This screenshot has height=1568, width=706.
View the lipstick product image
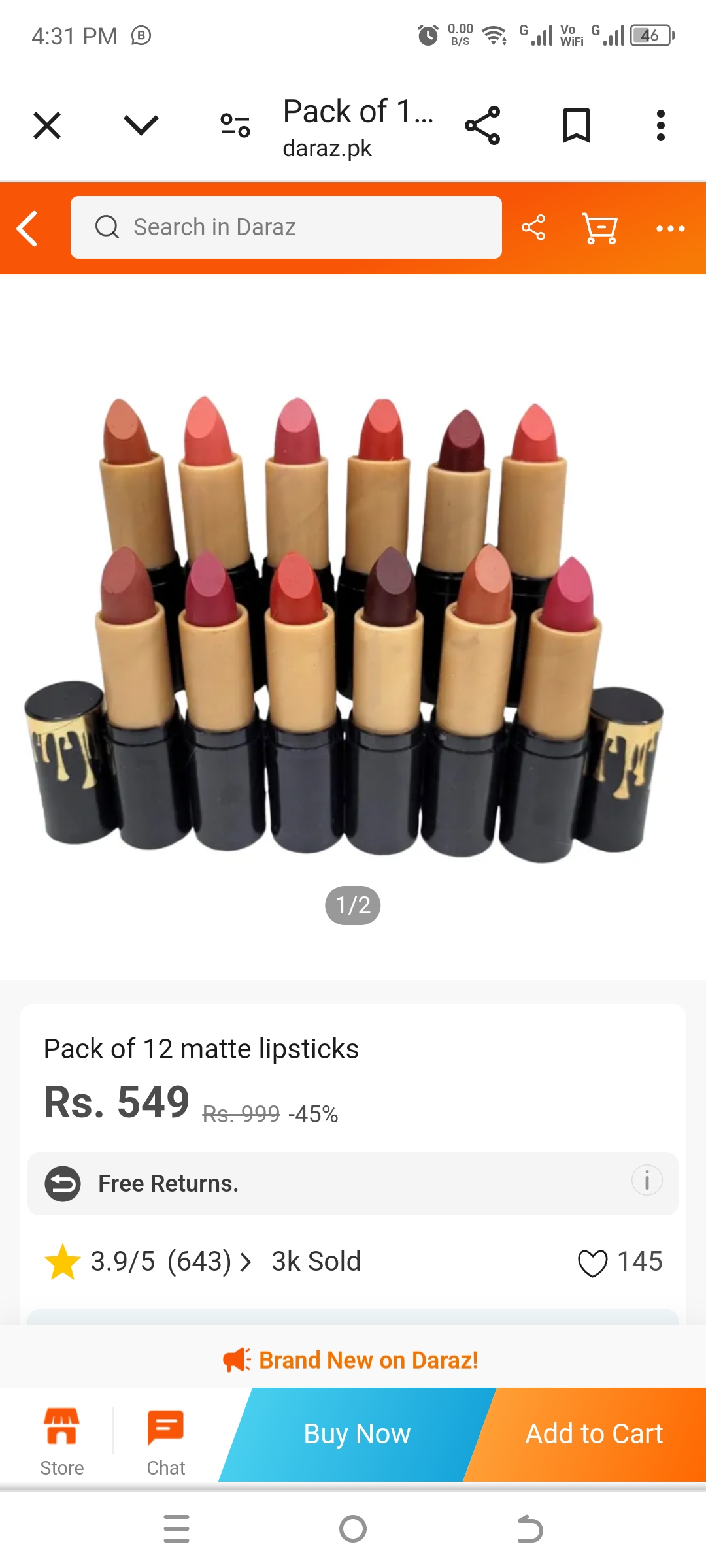[353, 627]
